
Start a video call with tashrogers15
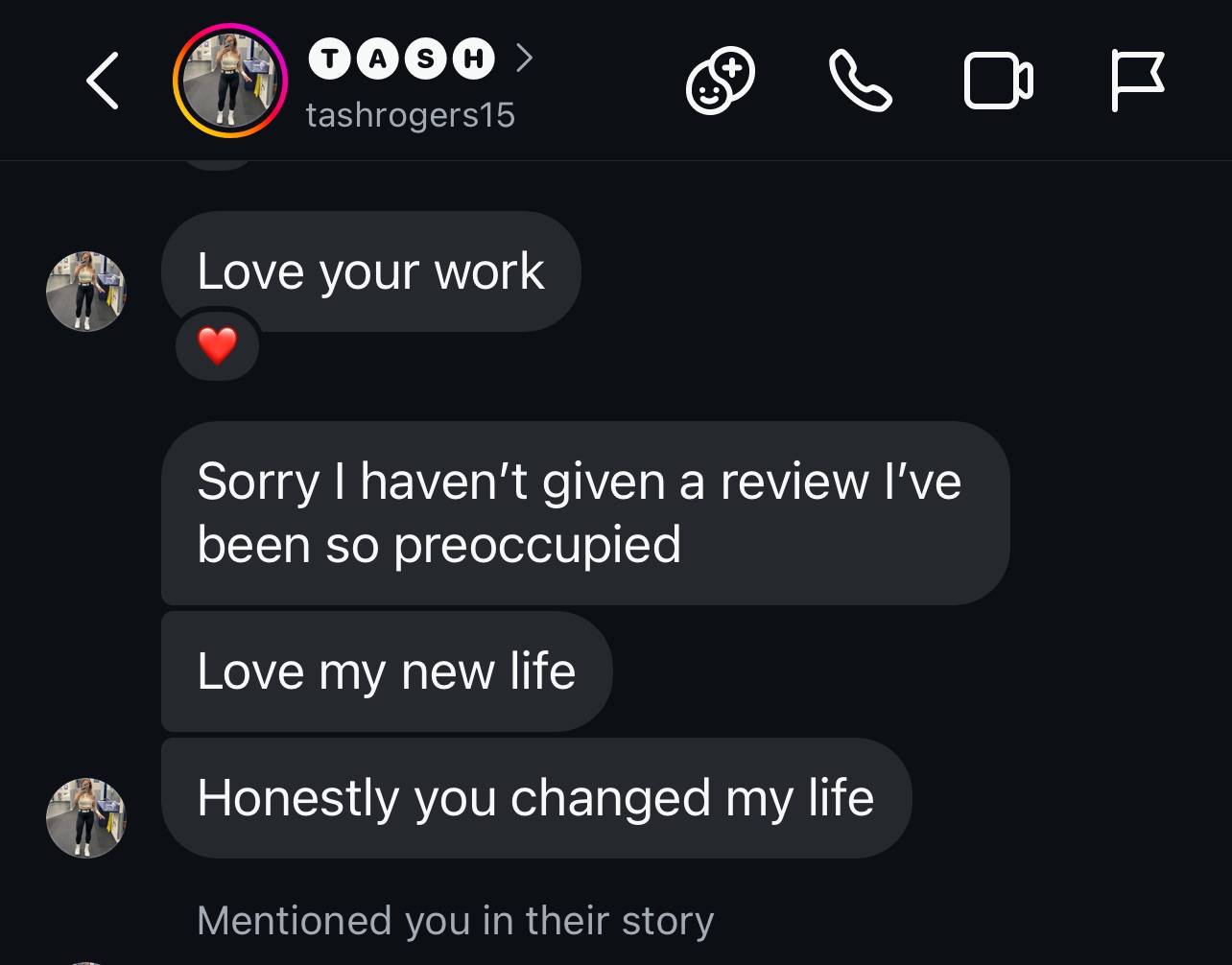pos(998,81)
